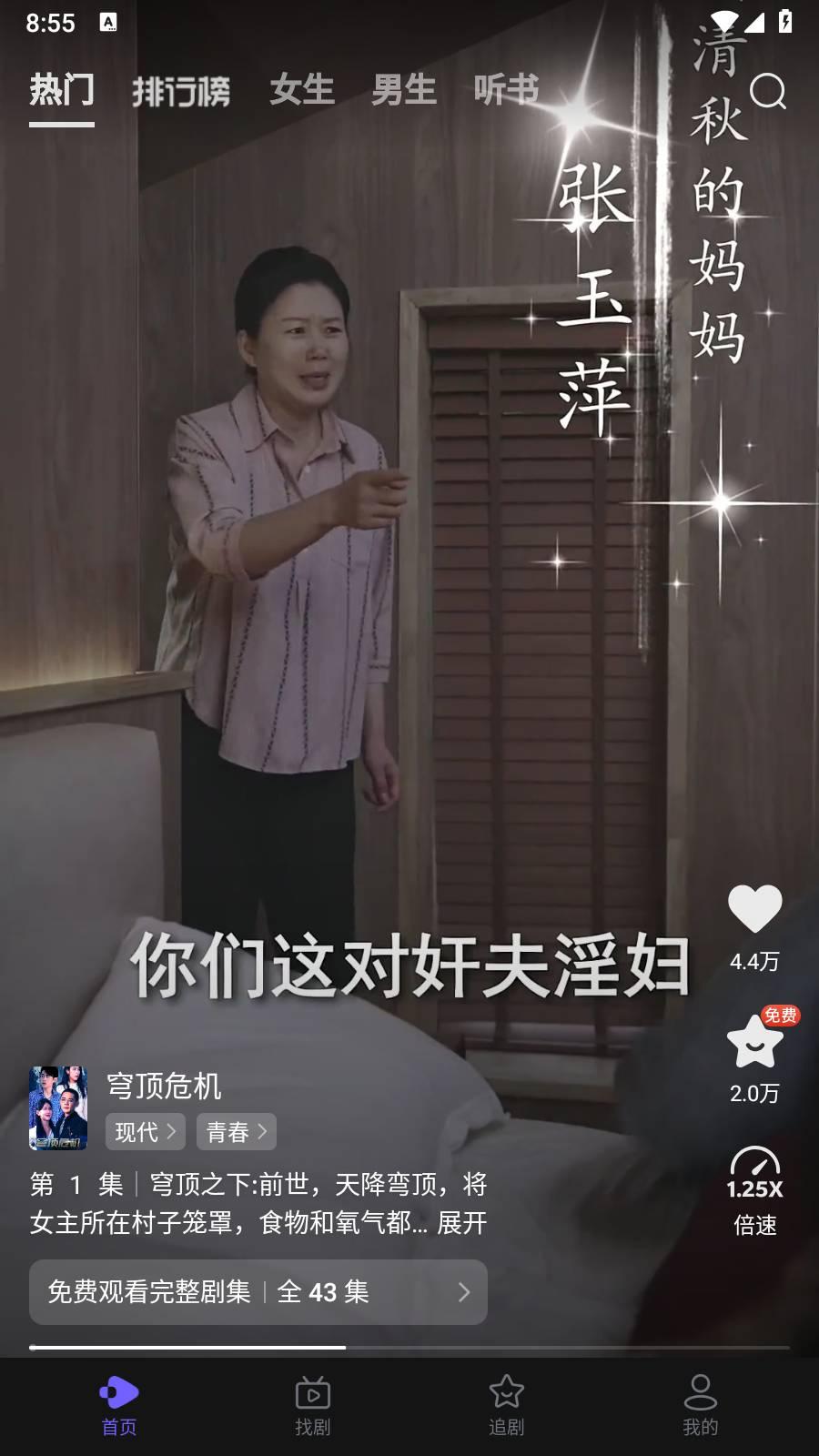Select the 女生 category

pyautogui.click(x=302, y=91)
